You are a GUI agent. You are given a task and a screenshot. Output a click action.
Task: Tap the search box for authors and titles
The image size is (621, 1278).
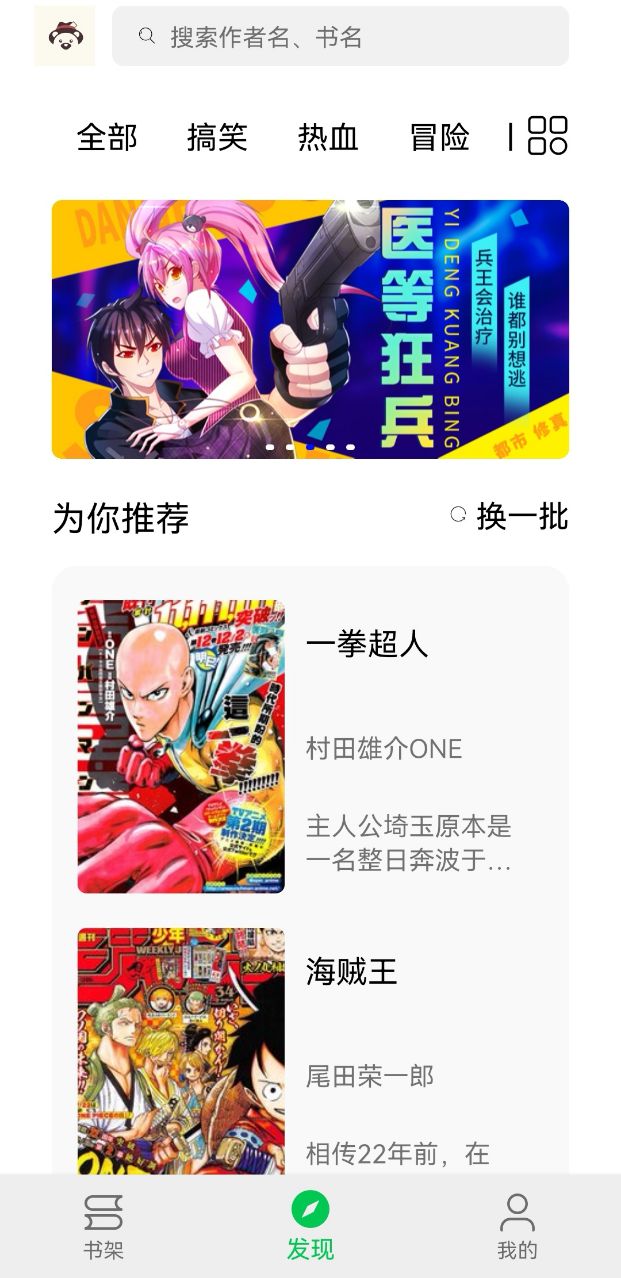(340, 37)
